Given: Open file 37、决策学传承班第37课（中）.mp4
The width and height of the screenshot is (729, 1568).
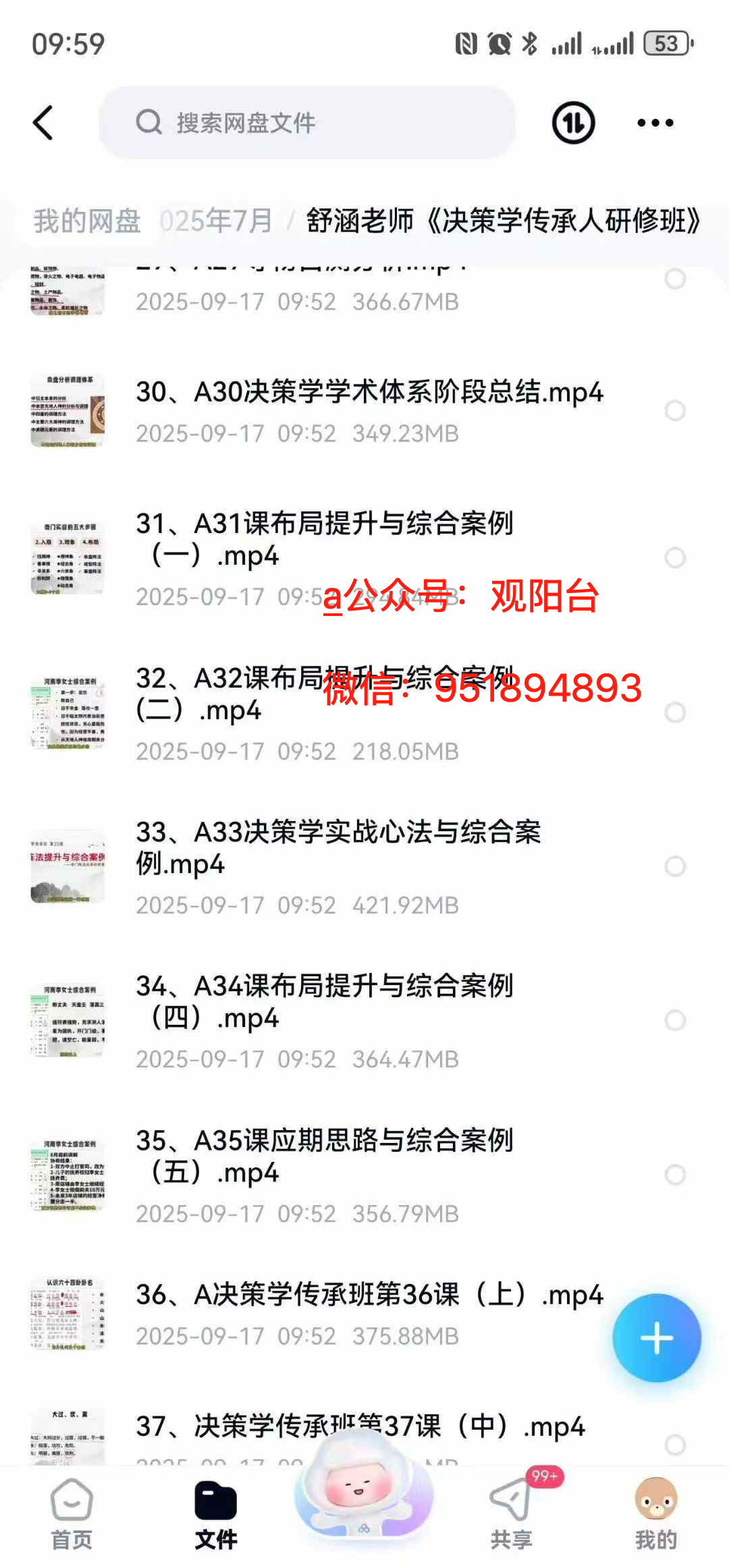Looking at the screenshot, I should [360, 1426].
